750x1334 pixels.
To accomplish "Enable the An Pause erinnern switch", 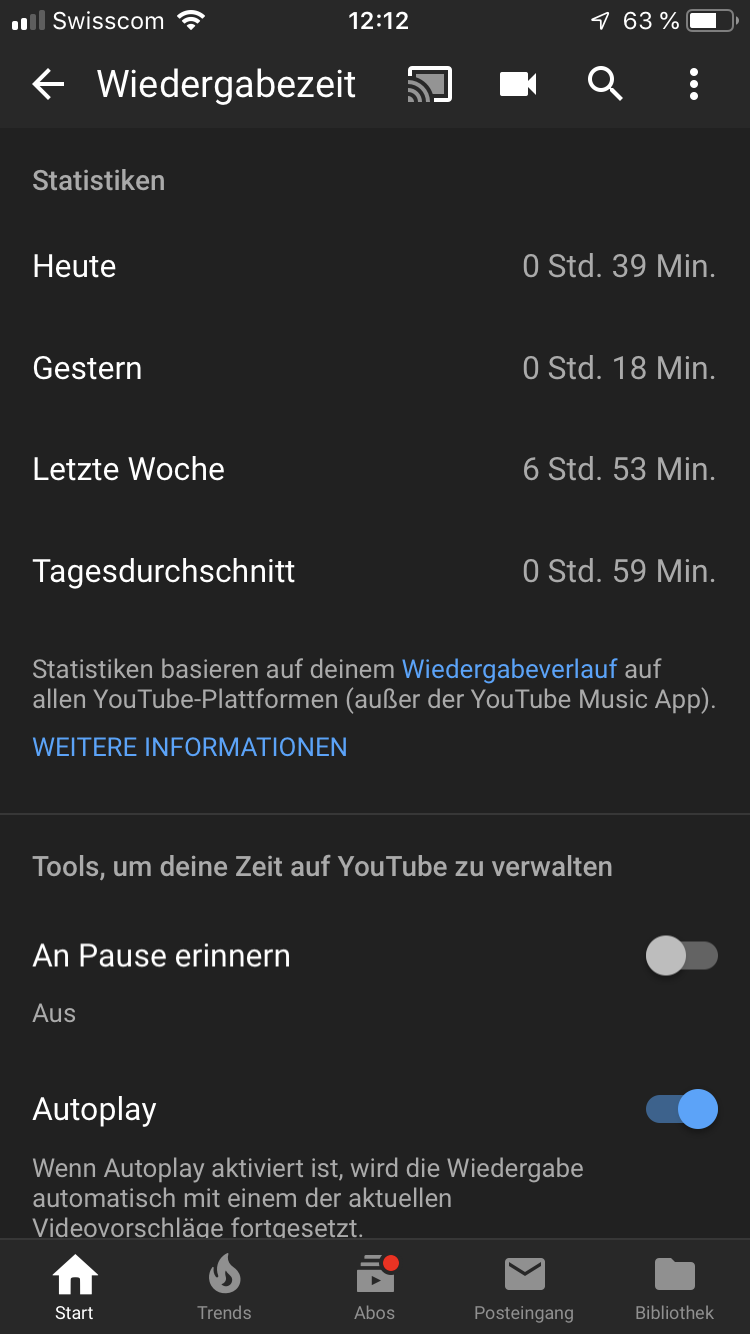I will pos(682,956).
